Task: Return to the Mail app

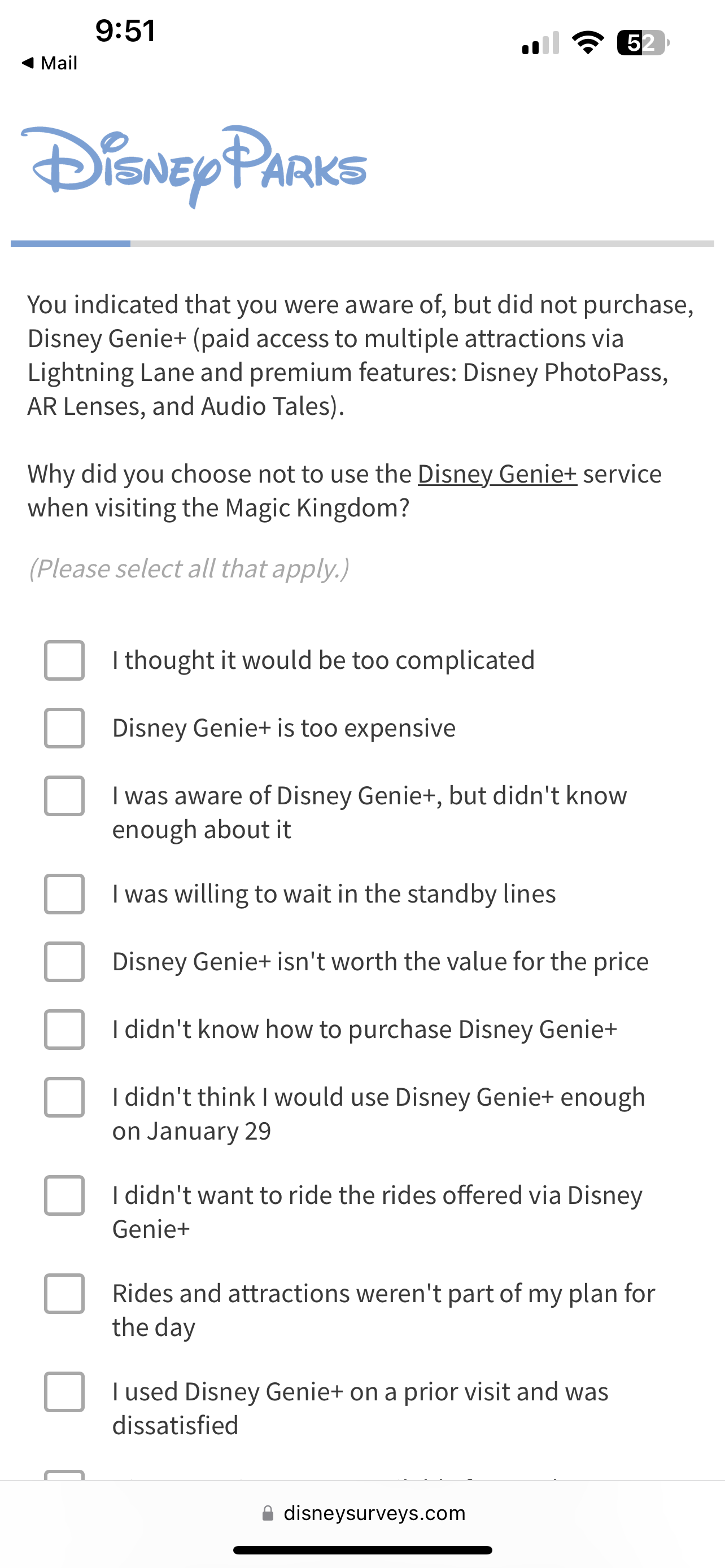Action: [x=50, y=63]
